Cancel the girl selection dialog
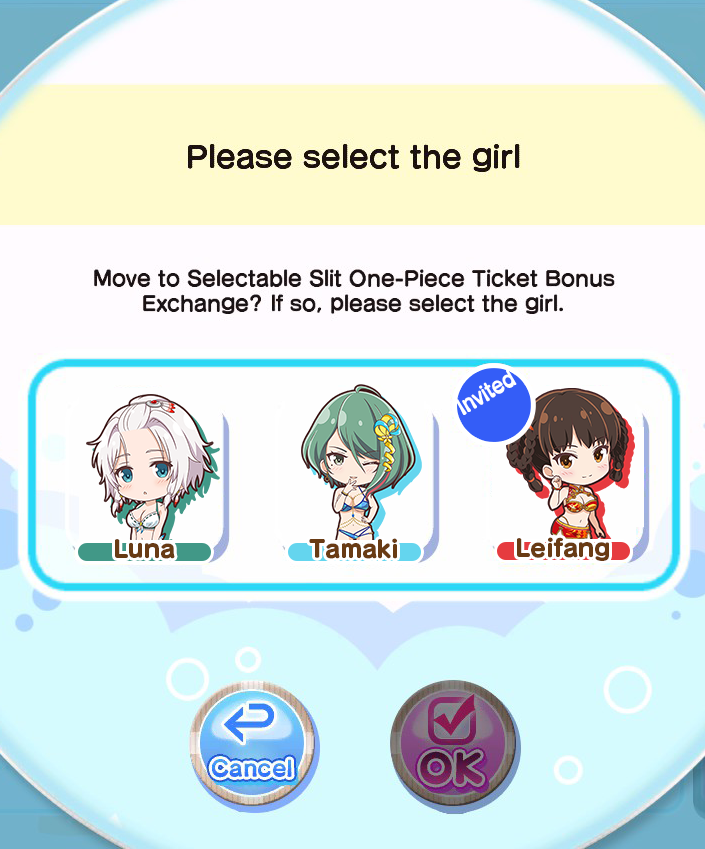This screenshot has width=705, height=849. (252, 747)
